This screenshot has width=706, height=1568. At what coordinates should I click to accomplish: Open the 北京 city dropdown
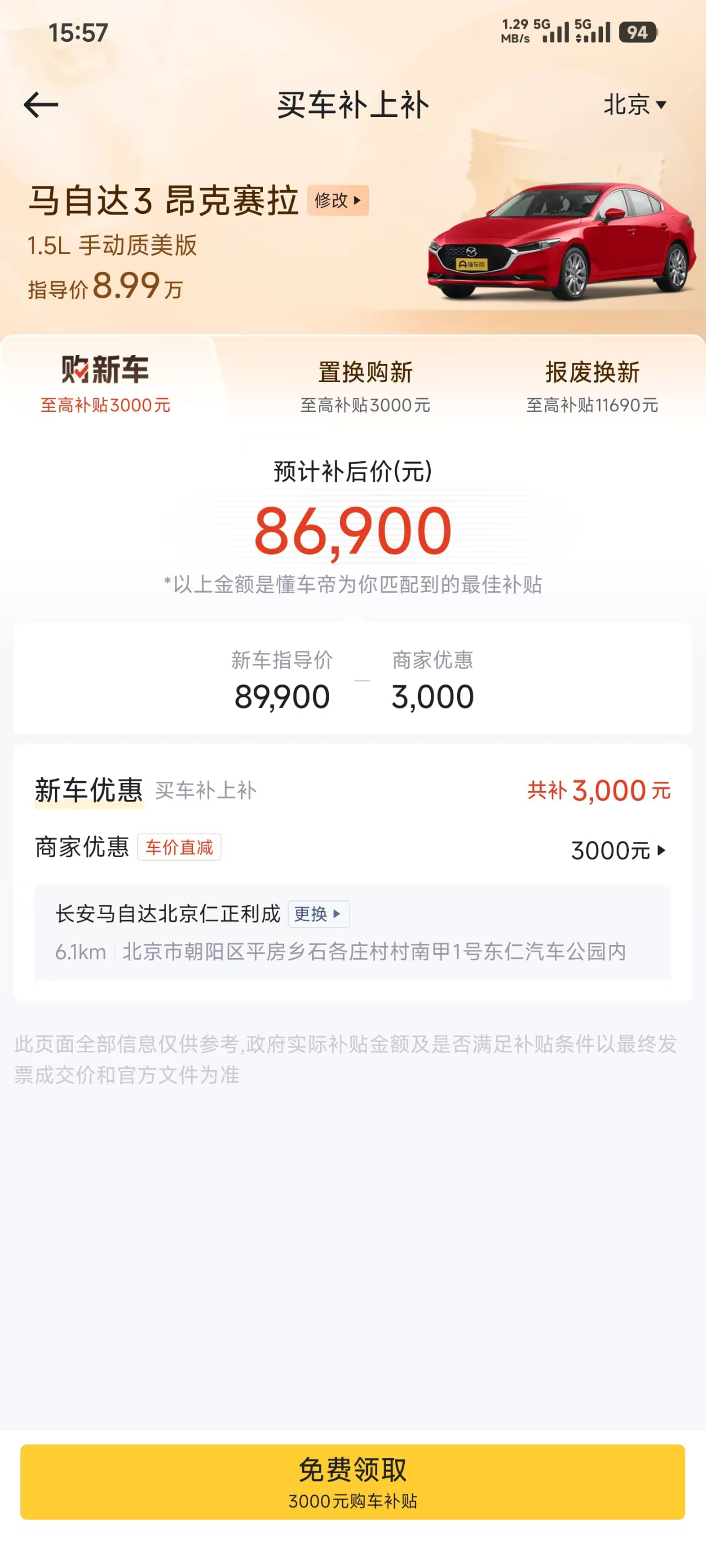coord(634,105)
